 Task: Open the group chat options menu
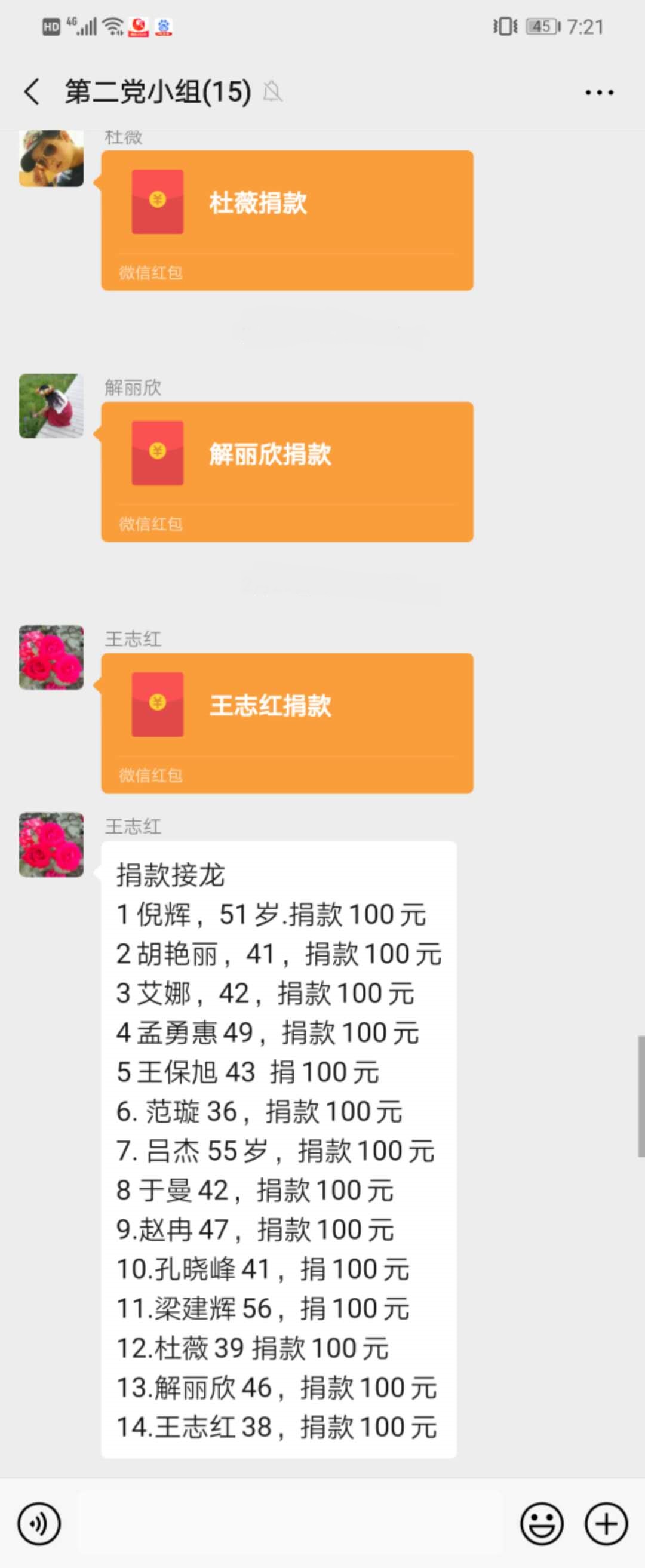pos(598,93)
